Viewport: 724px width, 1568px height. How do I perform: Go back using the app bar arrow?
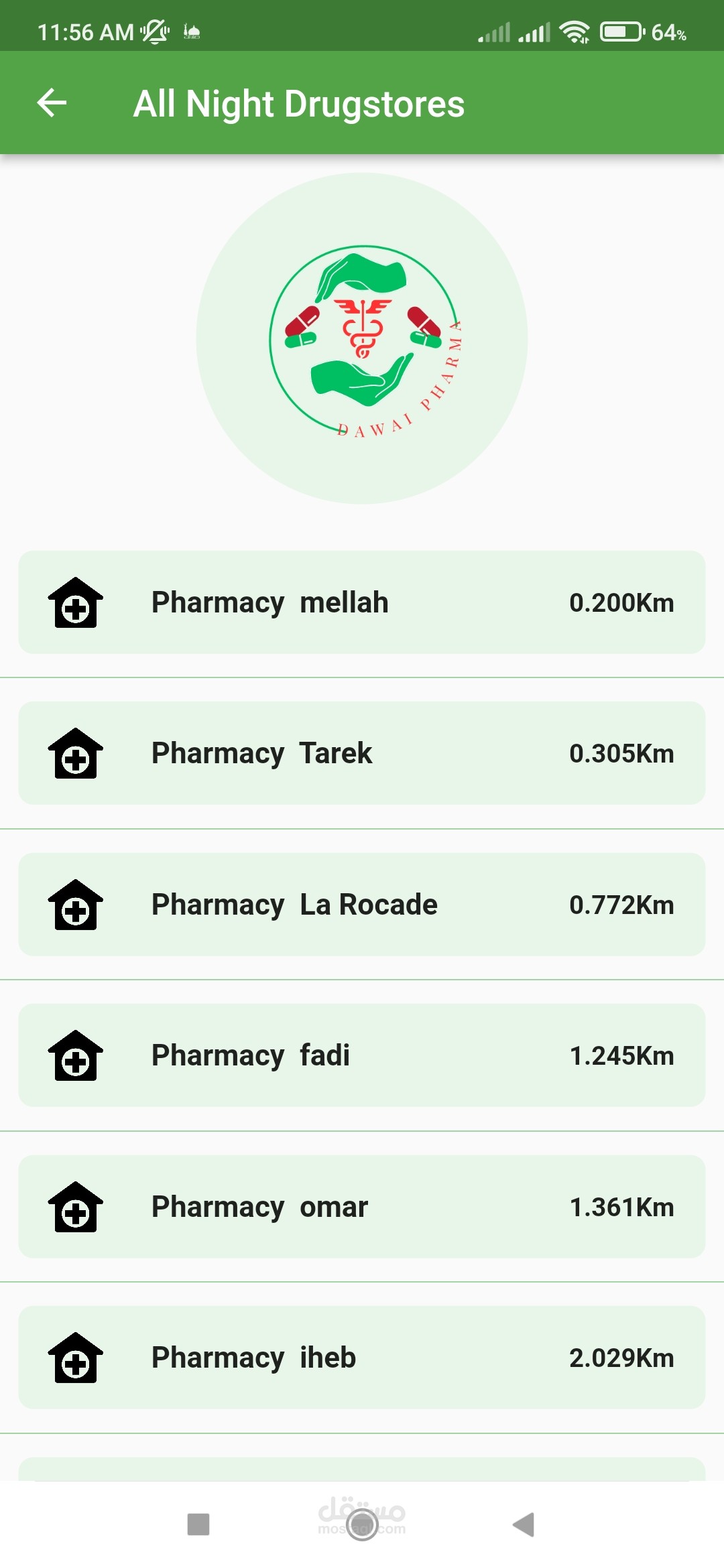pos(52,103)
